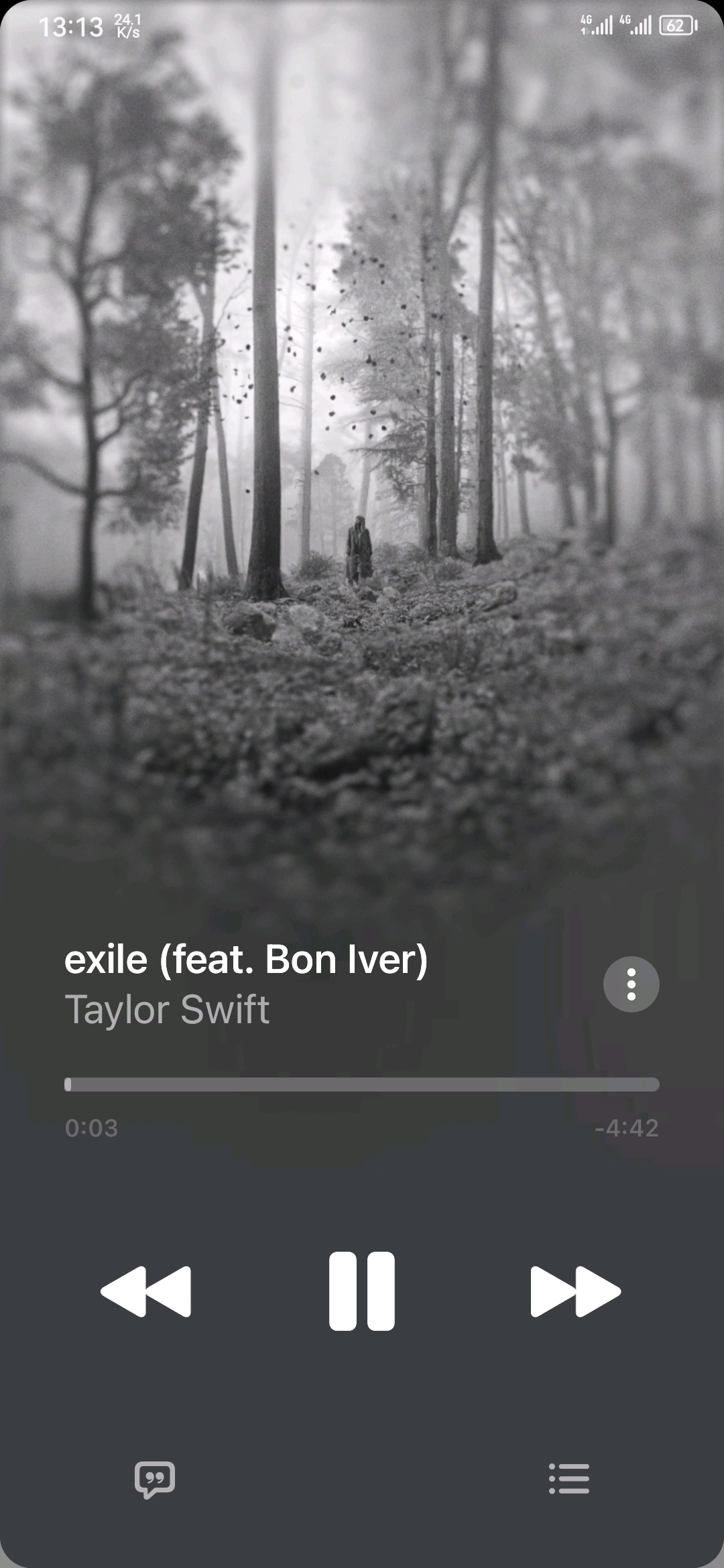The width and height of the screenshot is (724, 1568).
Task: Show the song lyrics
Action: [155, 1479]
